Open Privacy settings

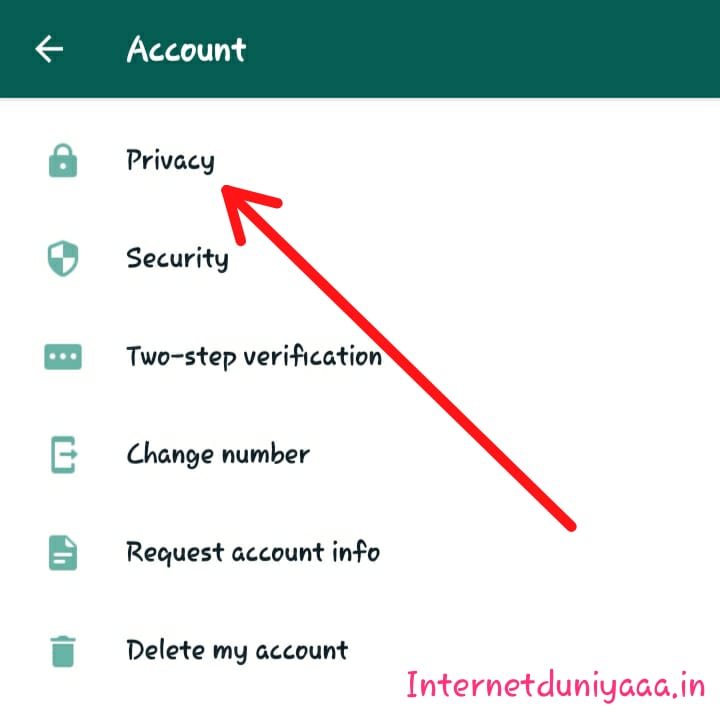170,160
